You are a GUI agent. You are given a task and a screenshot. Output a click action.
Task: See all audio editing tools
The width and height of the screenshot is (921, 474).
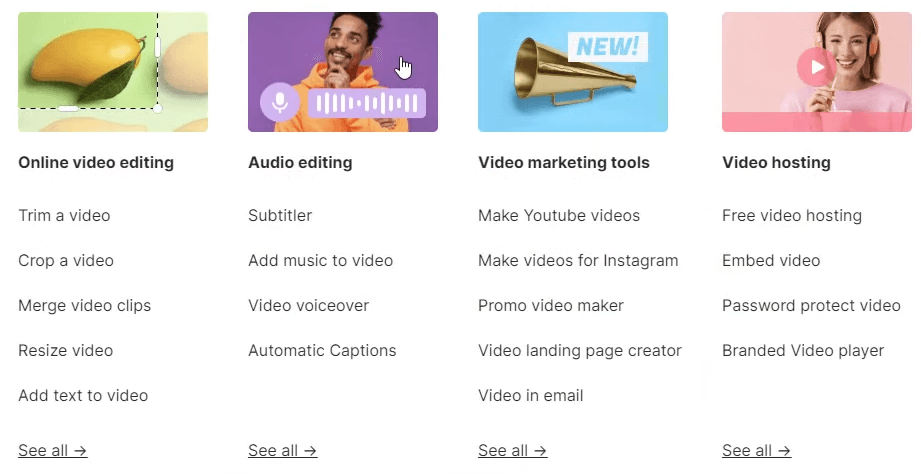point(282,451)
